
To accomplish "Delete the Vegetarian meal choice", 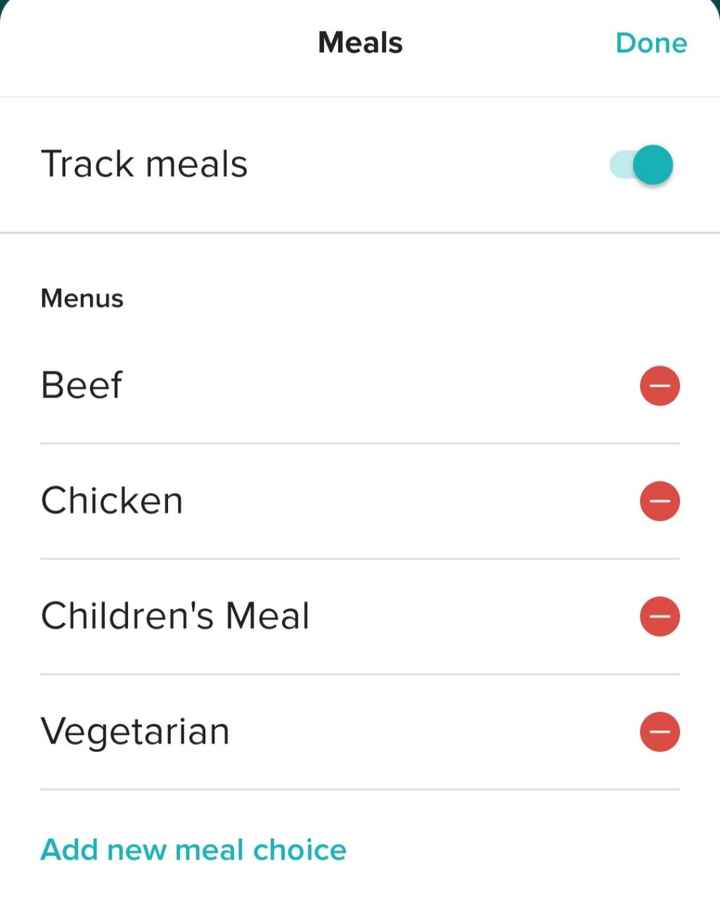I will pos(659,731).
